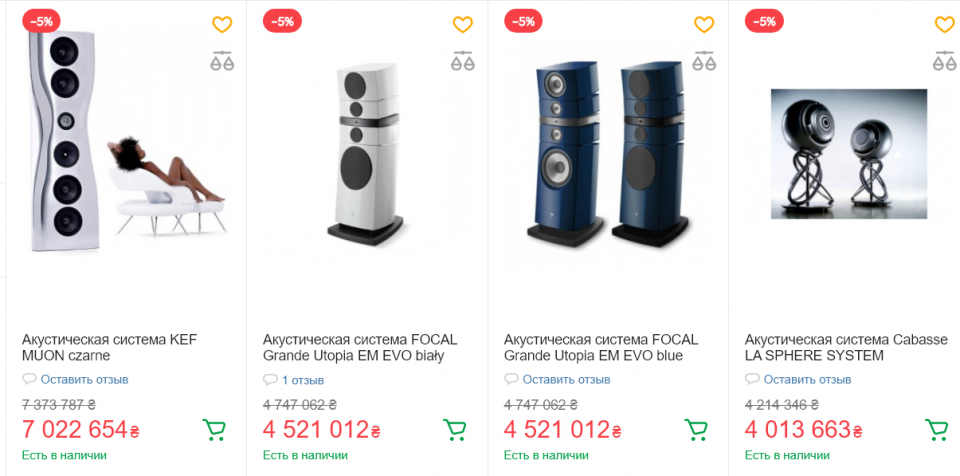Image resolution: width=960 pixels, height=476 pixels.
Task: Compare KEF MUON czarne using scales icon
Action: (x=222, y=61)
